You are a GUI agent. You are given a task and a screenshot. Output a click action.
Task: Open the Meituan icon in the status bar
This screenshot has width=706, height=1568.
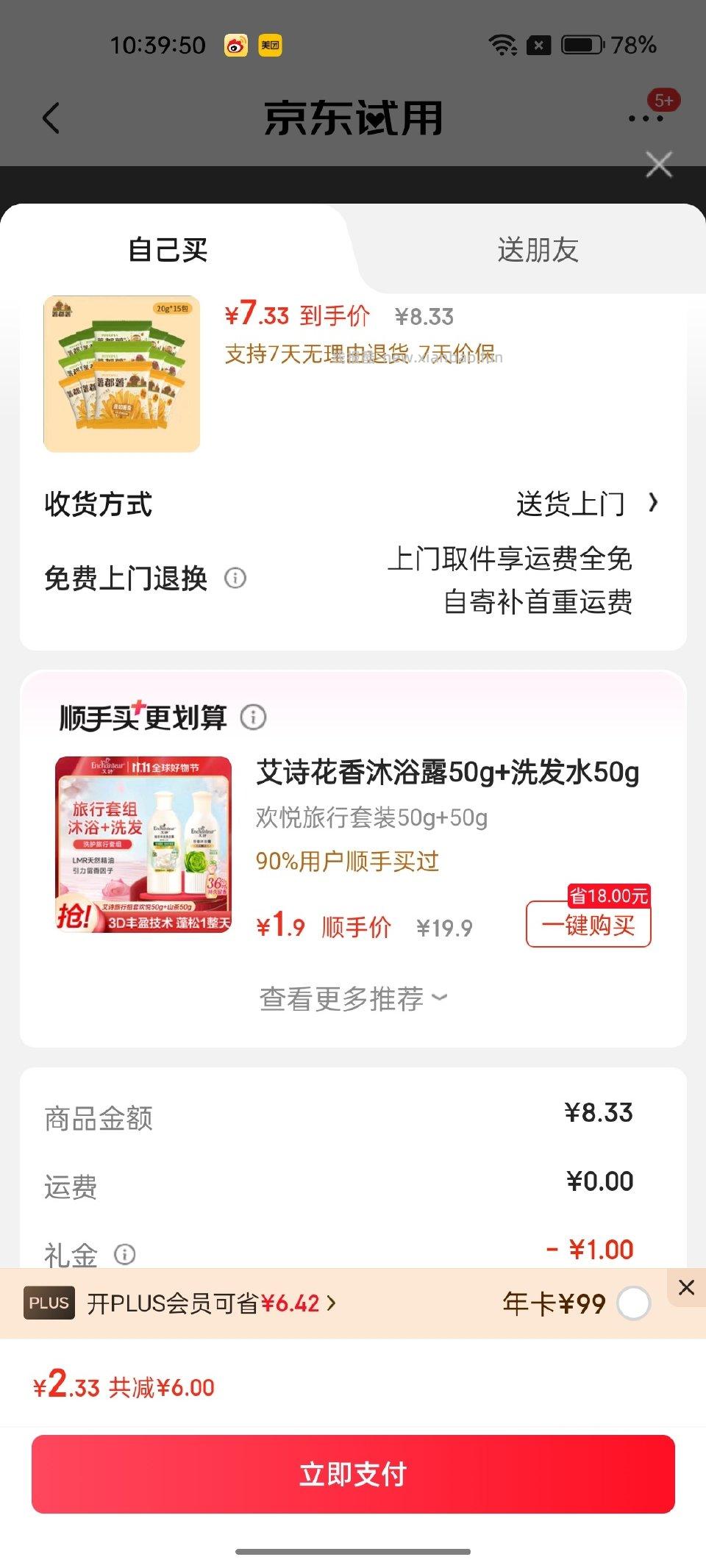[269, 46]
